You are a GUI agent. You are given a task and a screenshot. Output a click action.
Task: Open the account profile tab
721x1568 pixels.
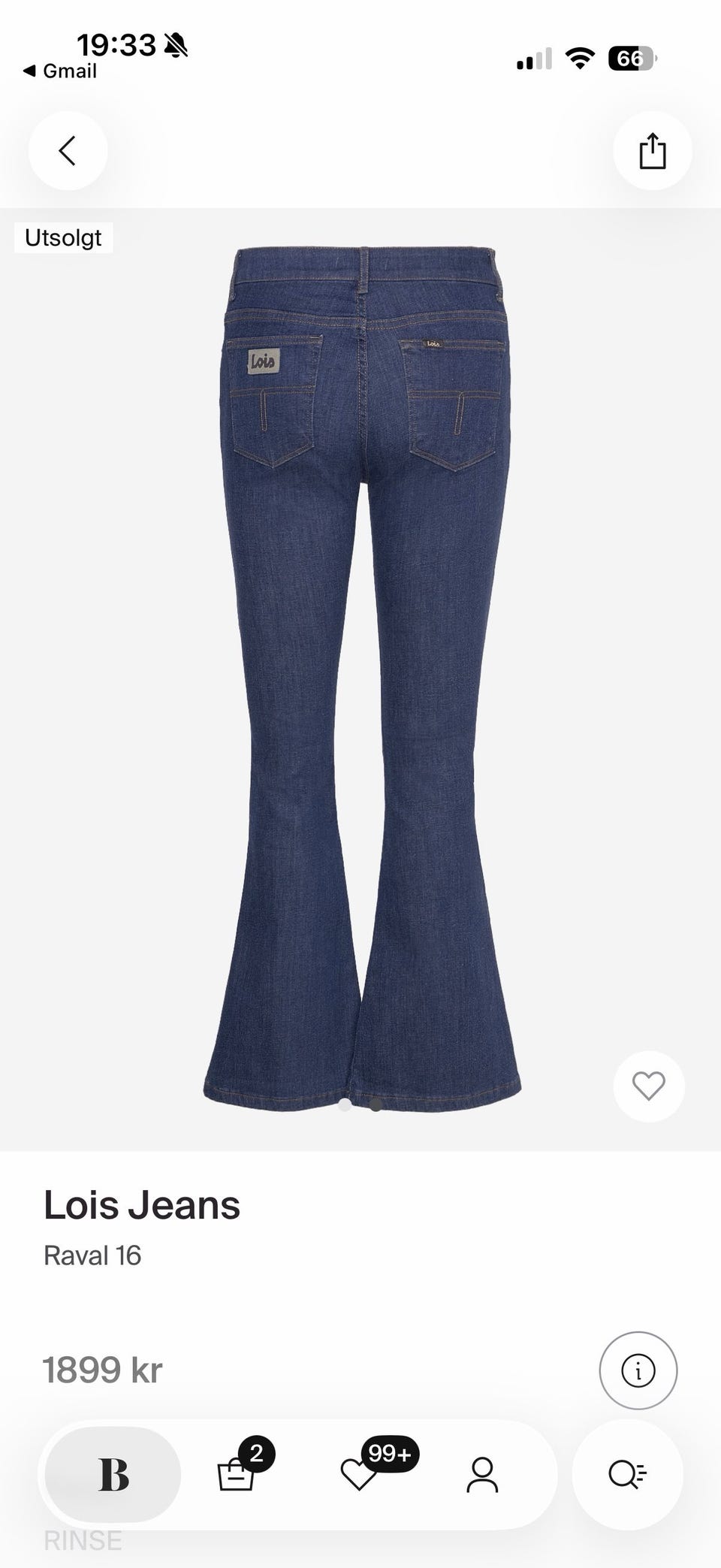[x=482, y=1474]
